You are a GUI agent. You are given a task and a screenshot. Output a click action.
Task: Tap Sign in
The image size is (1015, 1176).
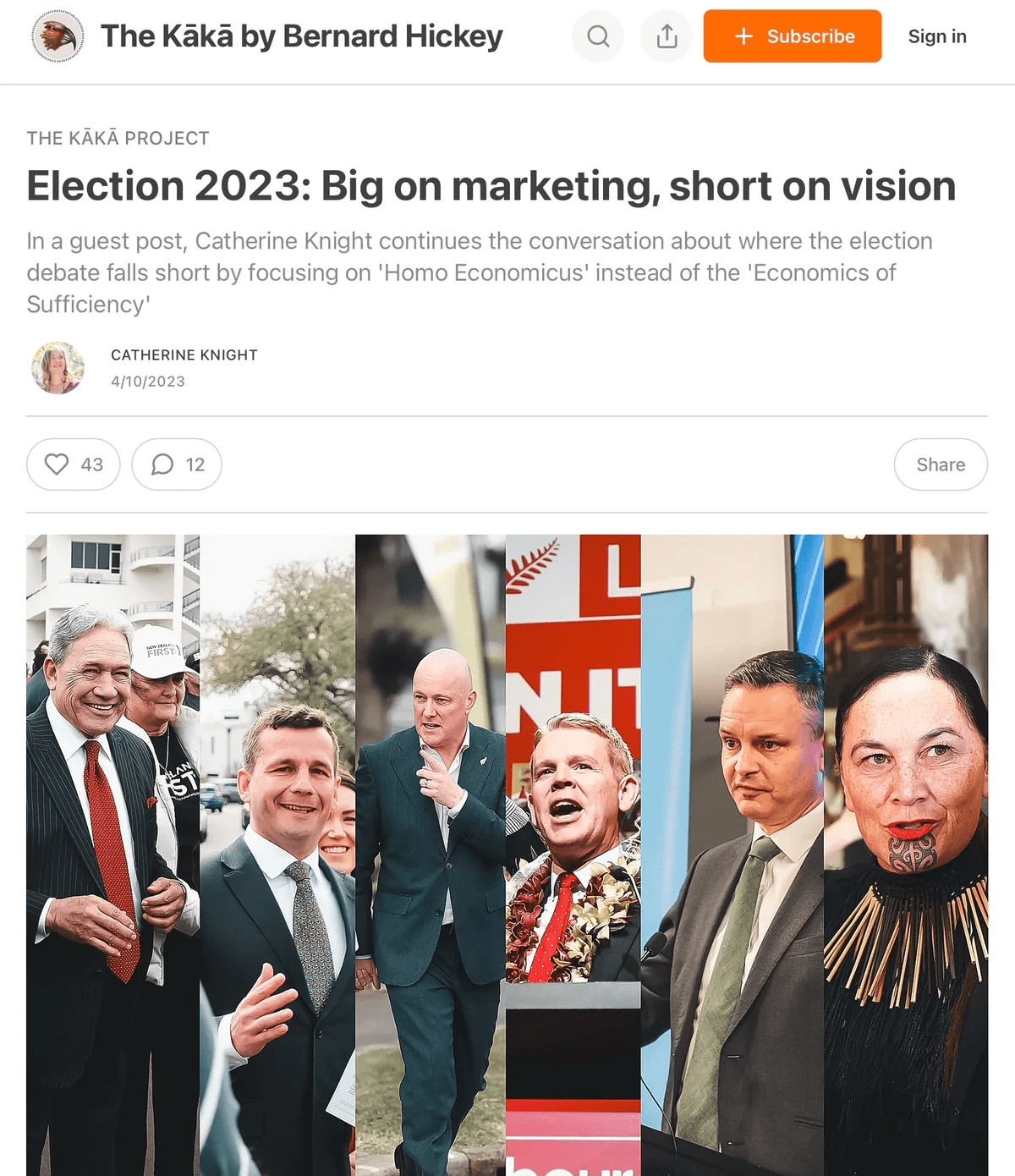pos(936,36)
